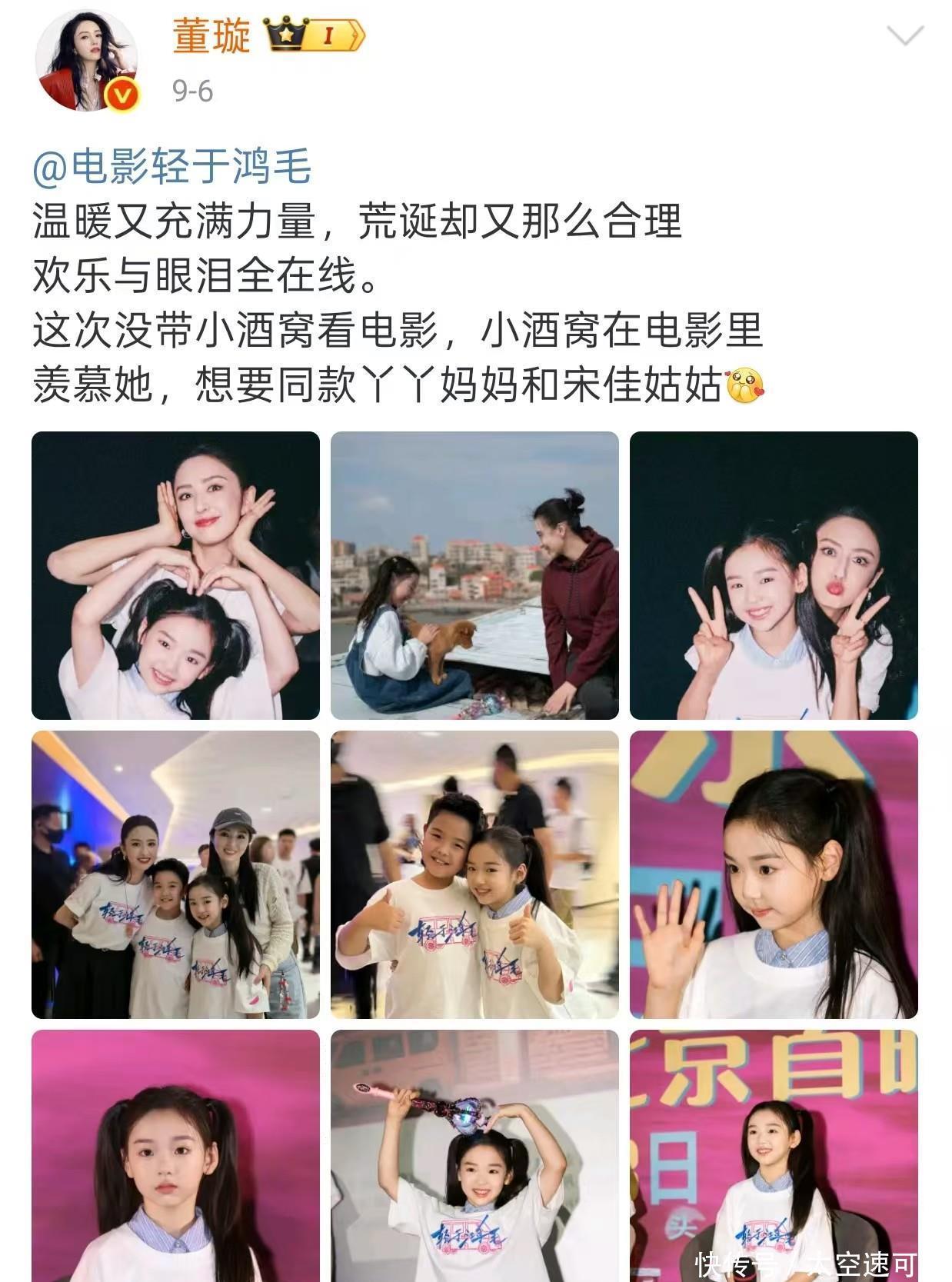Open the group photo in the cinema lobby
952x1282 pixels.
pyautogui.click(x=175, y=874)
